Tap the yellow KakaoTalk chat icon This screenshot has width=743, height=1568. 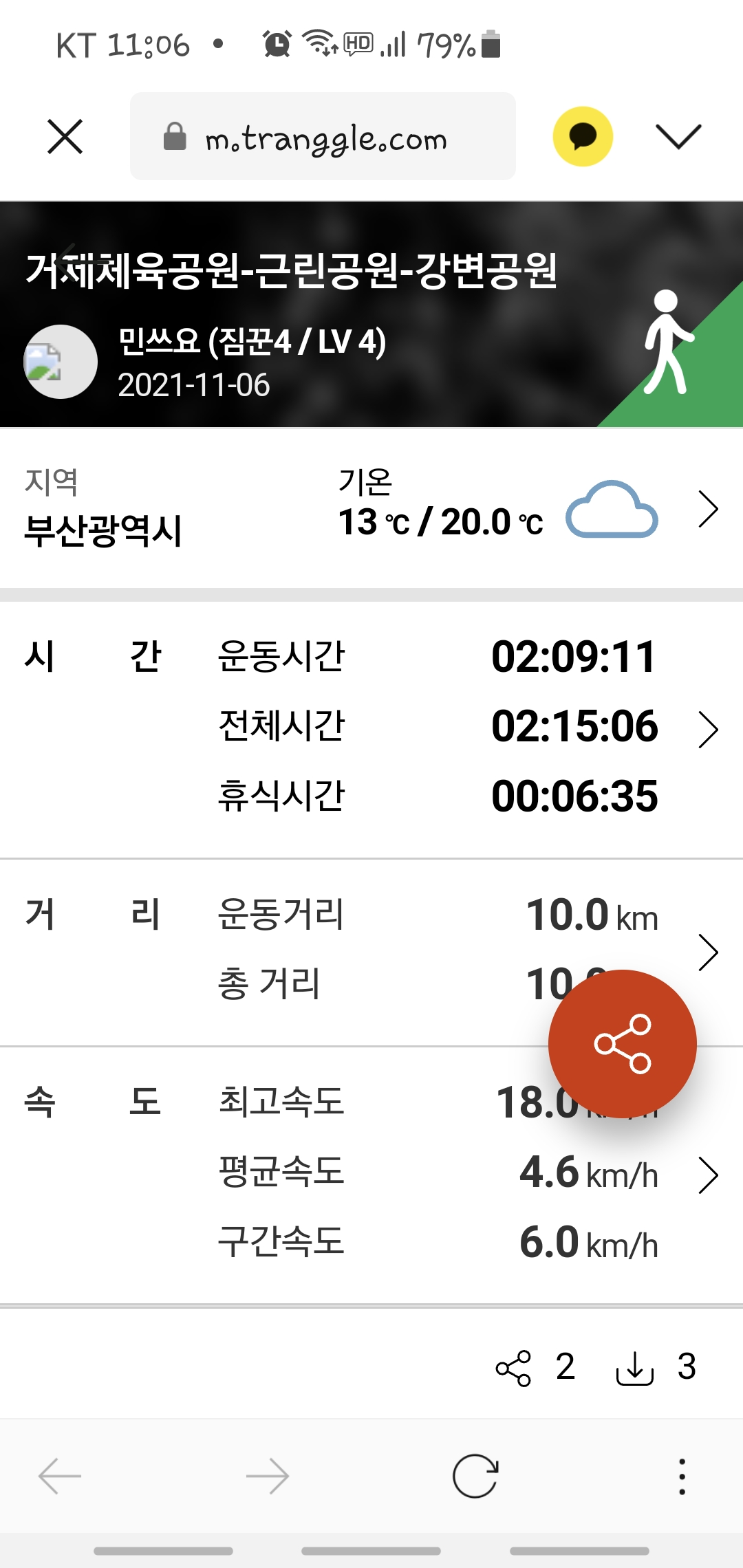[583, 136]
